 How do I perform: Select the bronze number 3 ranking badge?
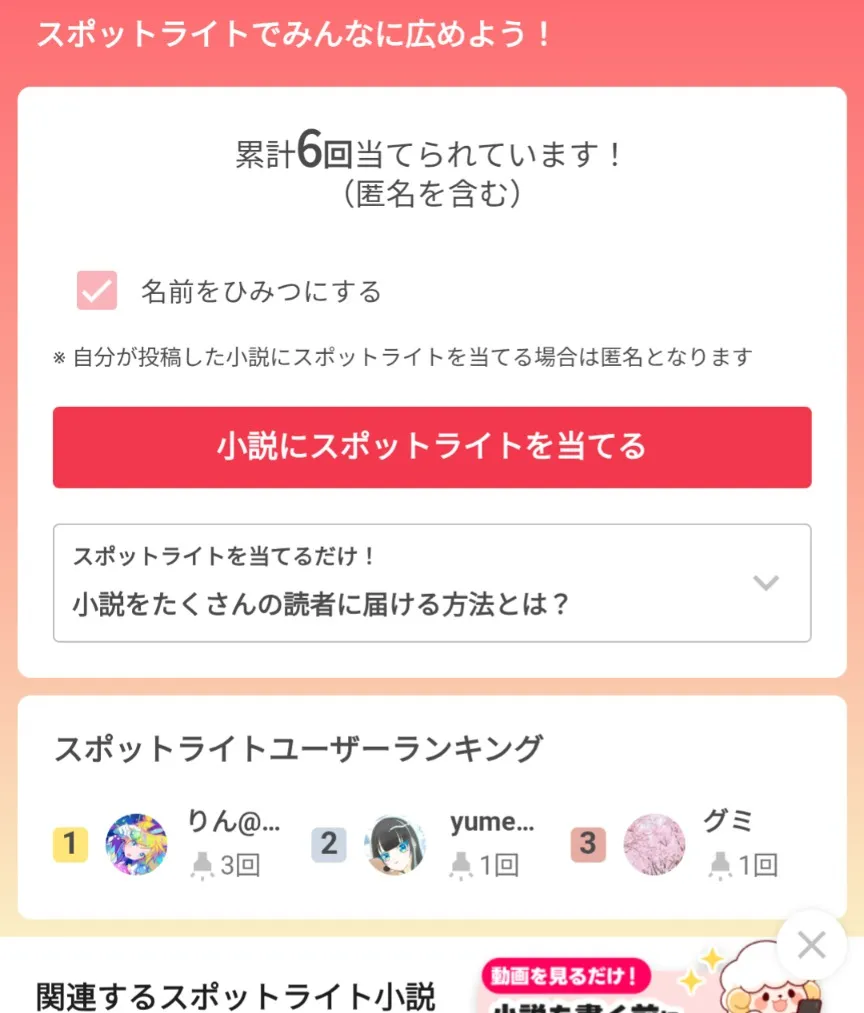588,845
